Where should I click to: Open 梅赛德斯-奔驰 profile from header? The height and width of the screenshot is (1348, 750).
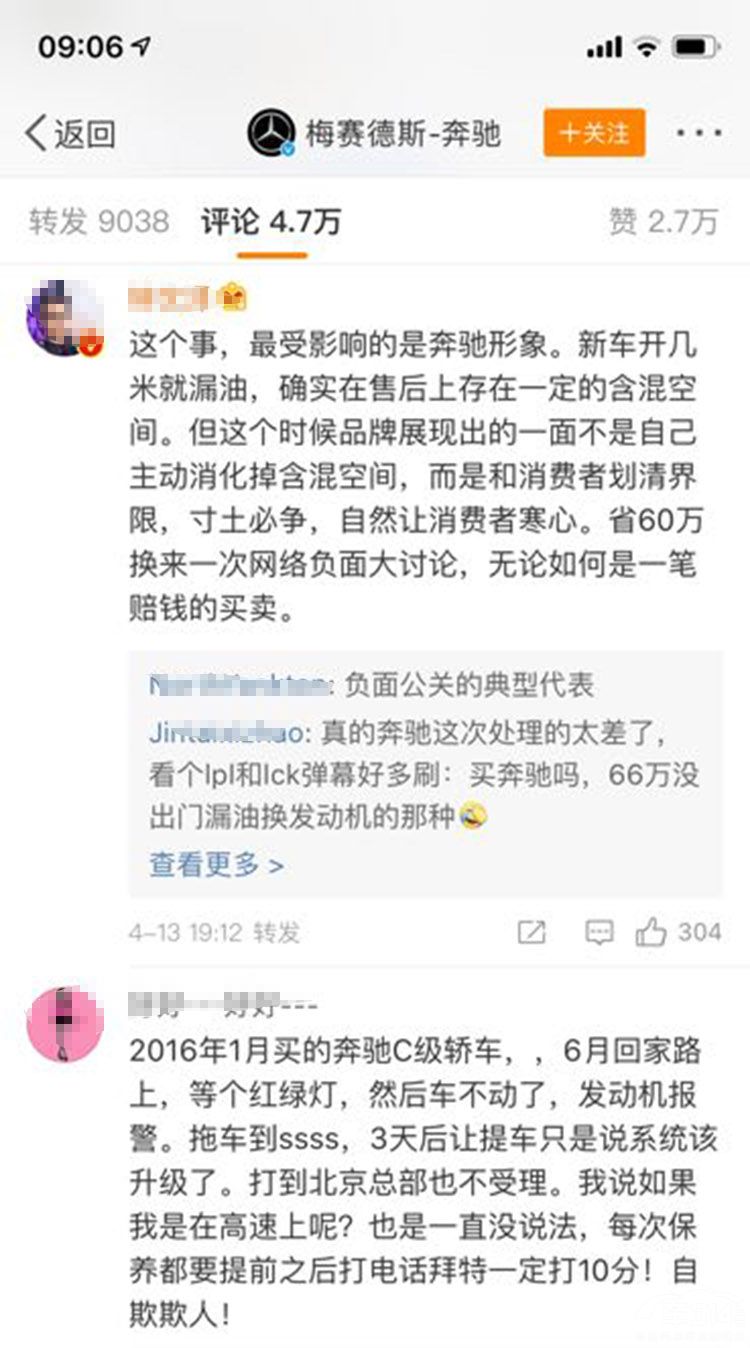click(x=375, y=133)
